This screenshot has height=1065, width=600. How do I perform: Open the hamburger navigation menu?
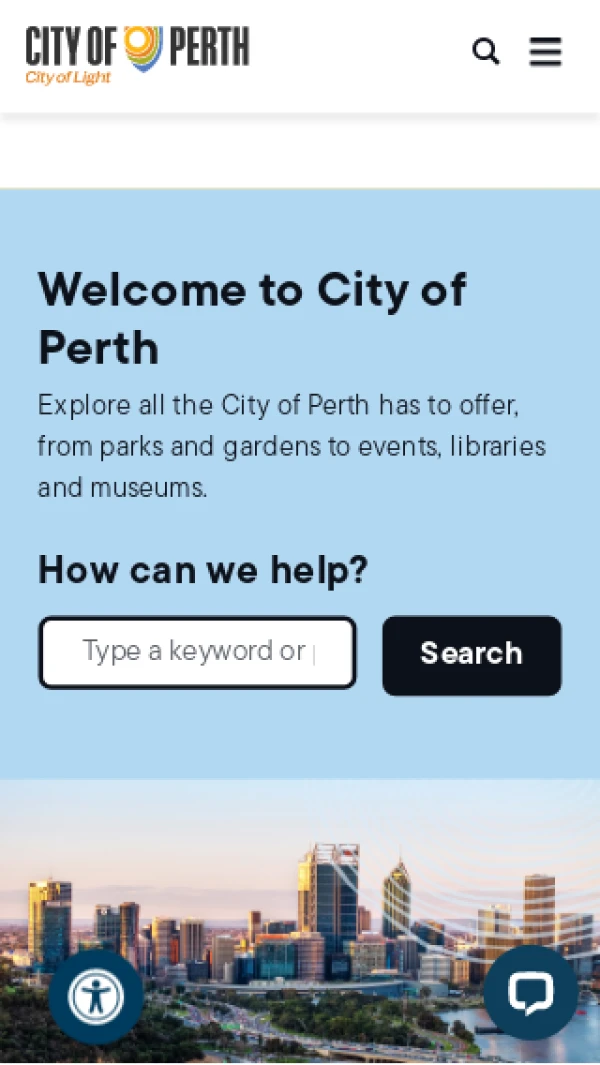point(545,51)
